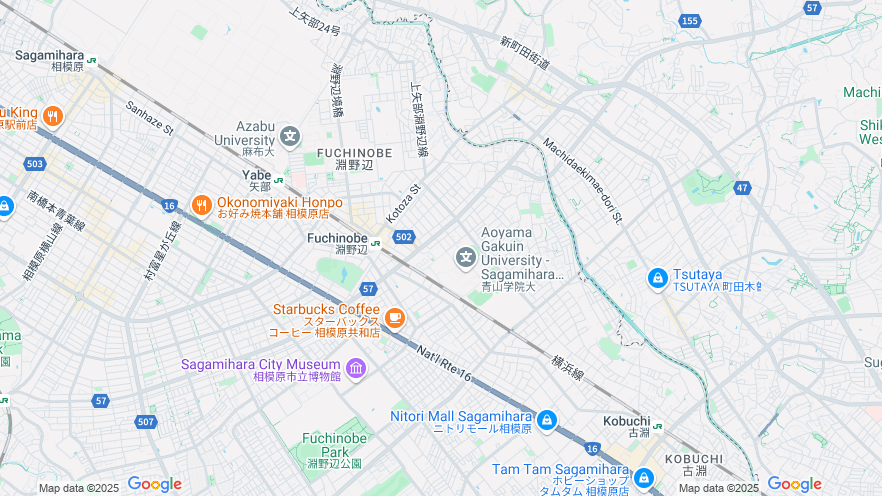Image resolution: width=882 pixels, height=496 pixels.
Task: Open the Aoyama Gakuin University marker
Action: coord(465,258)
